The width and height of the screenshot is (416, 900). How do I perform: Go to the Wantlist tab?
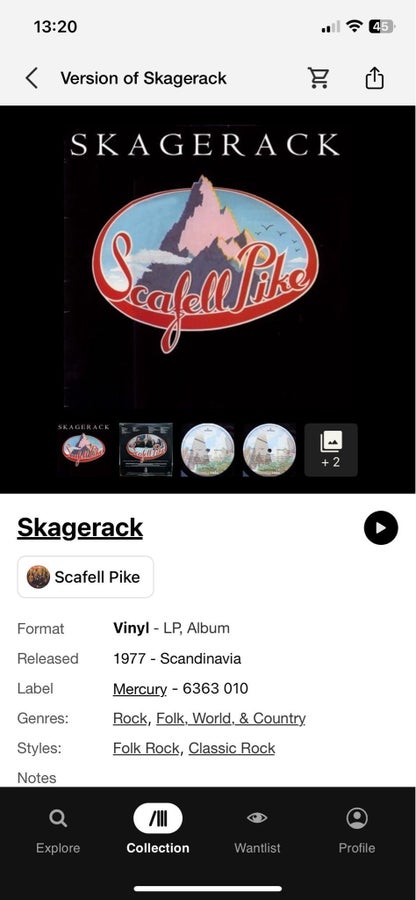(257, 829)
